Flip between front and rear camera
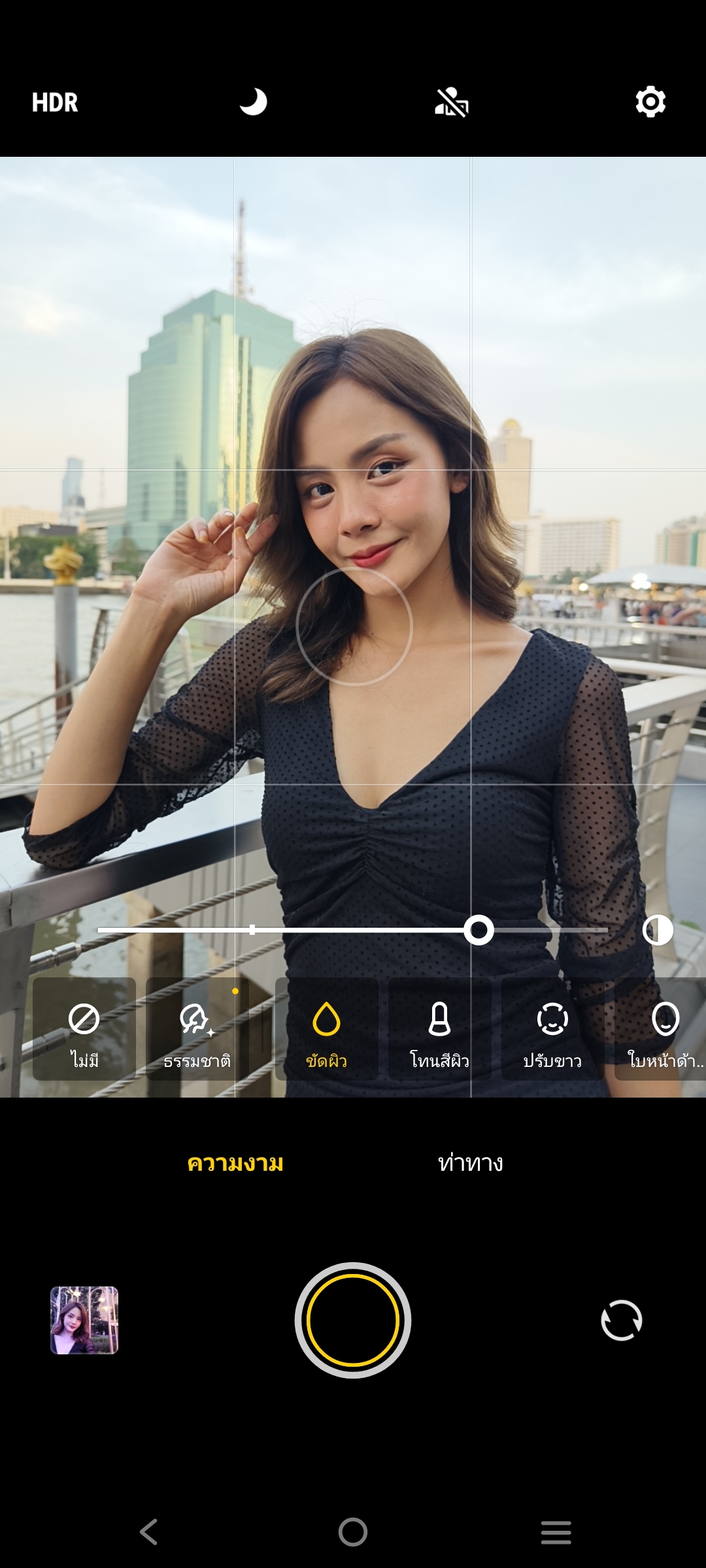The width and height of the screenshot is (706, 1568). pyautogui.click(x=621, y=1320)
